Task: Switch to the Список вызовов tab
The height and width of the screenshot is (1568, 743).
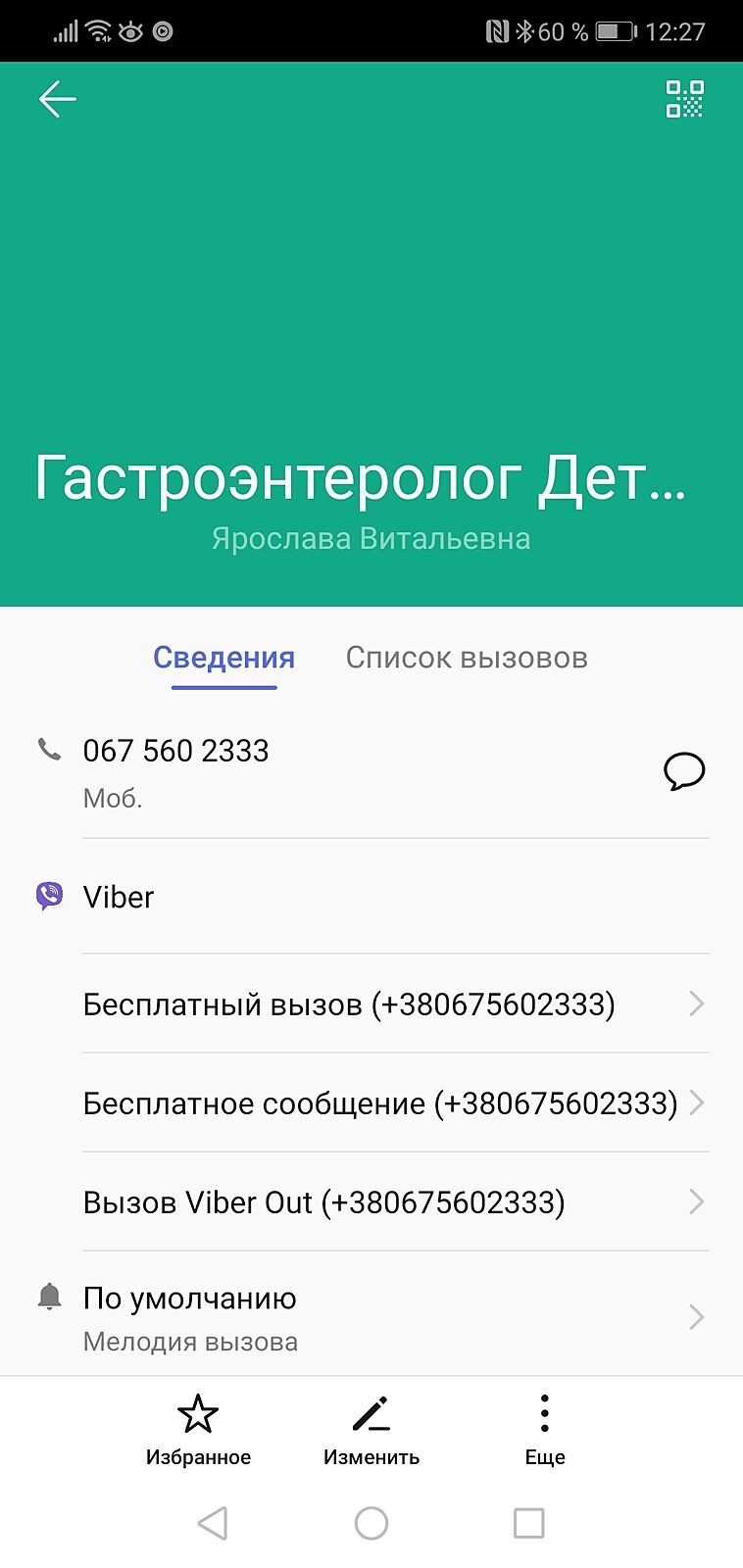Action: (467, 658)
